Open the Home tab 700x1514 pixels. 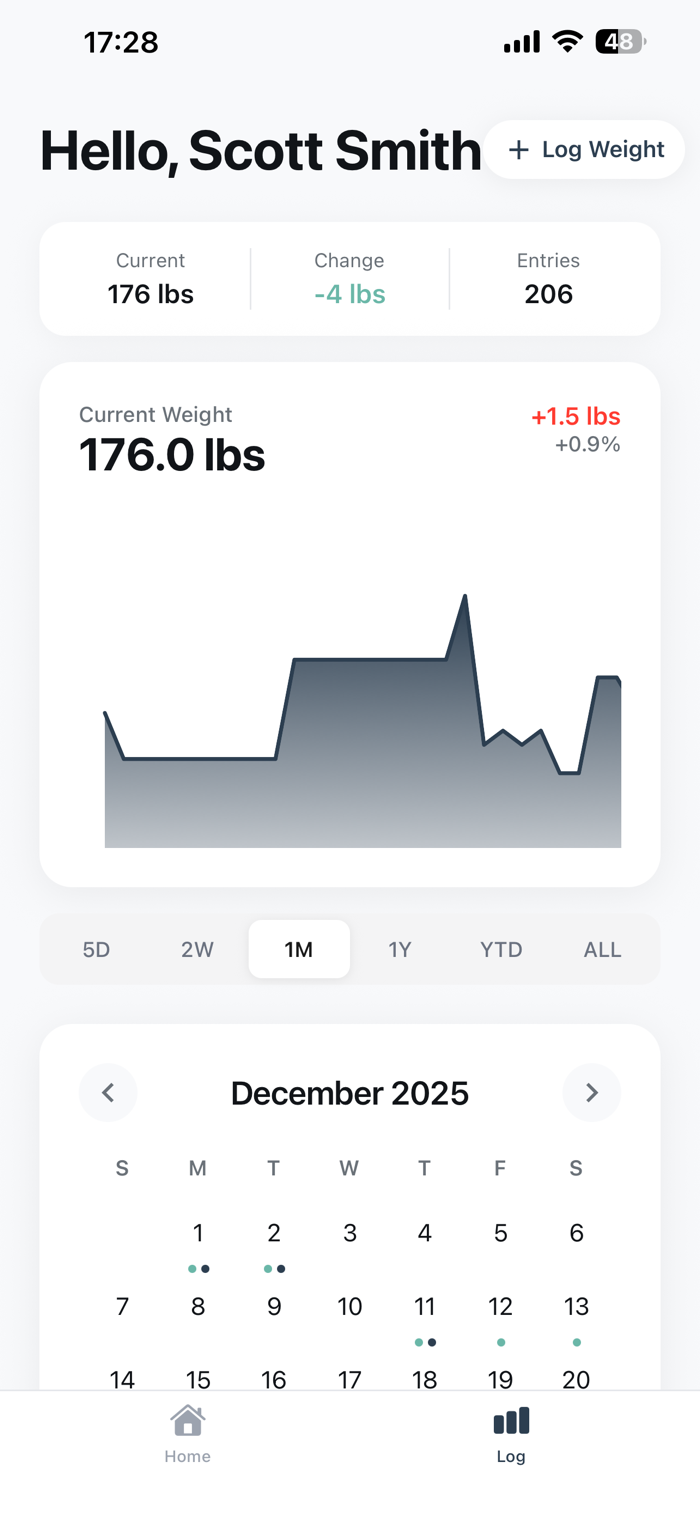[x=188, y=1434]
